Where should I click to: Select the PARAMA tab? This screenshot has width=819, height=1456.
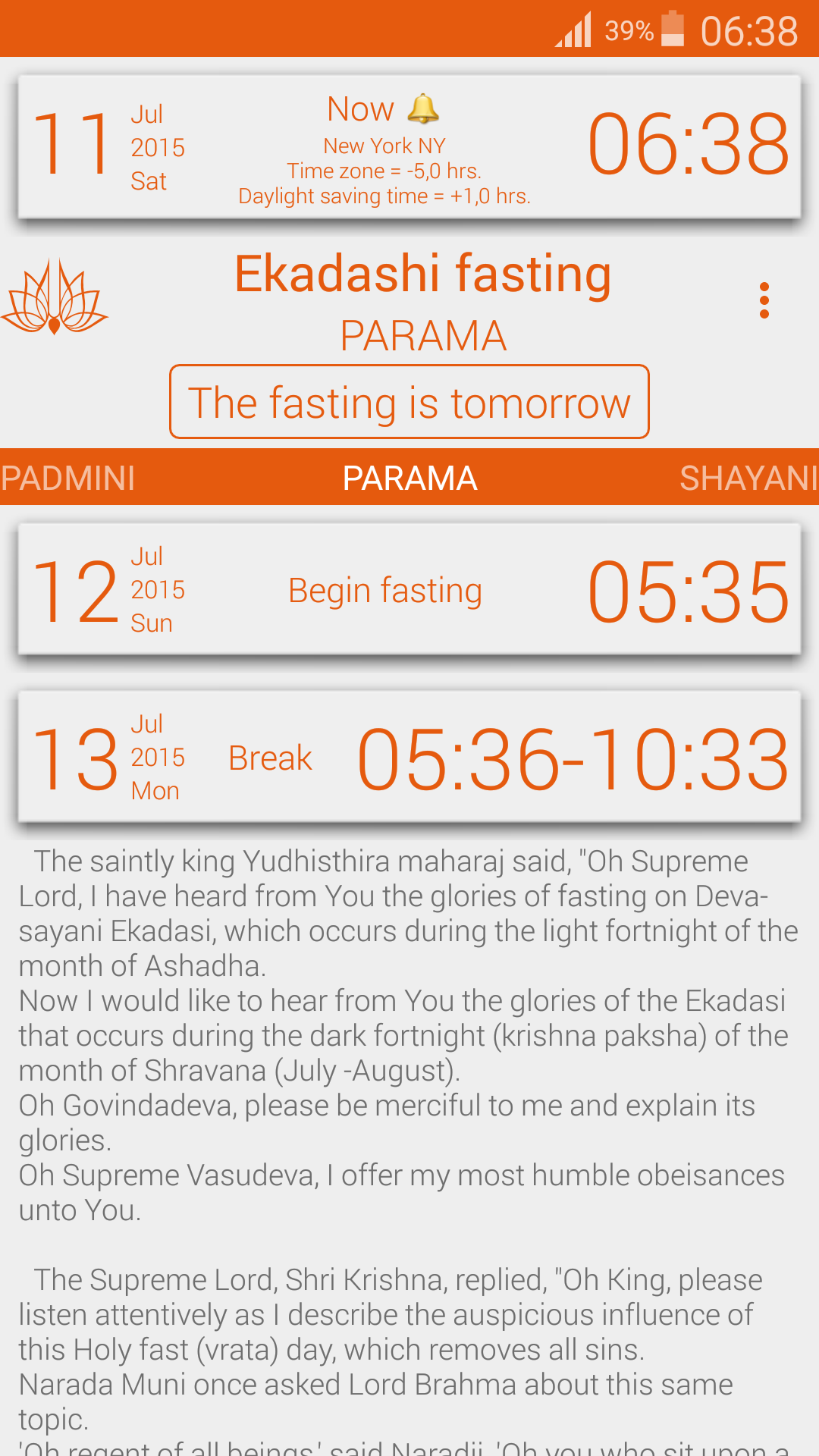point(409,479)
